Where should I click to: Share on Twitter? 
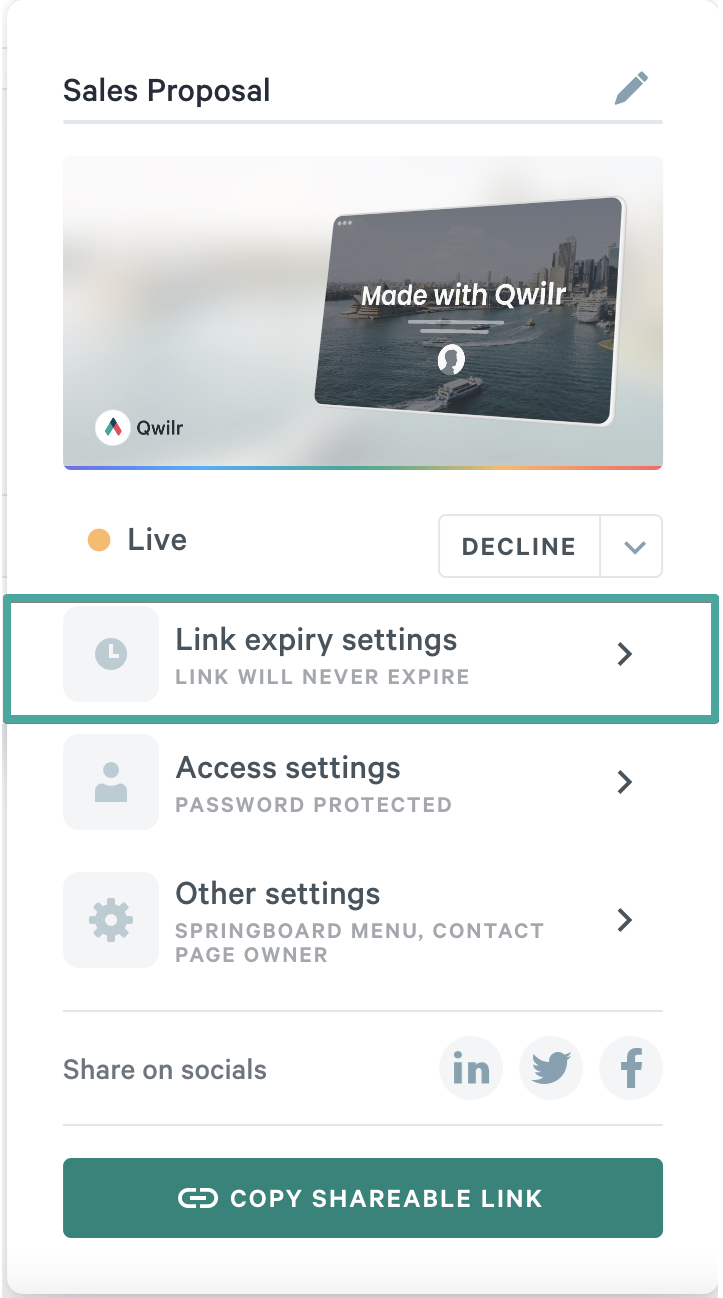pos(551,1069)
